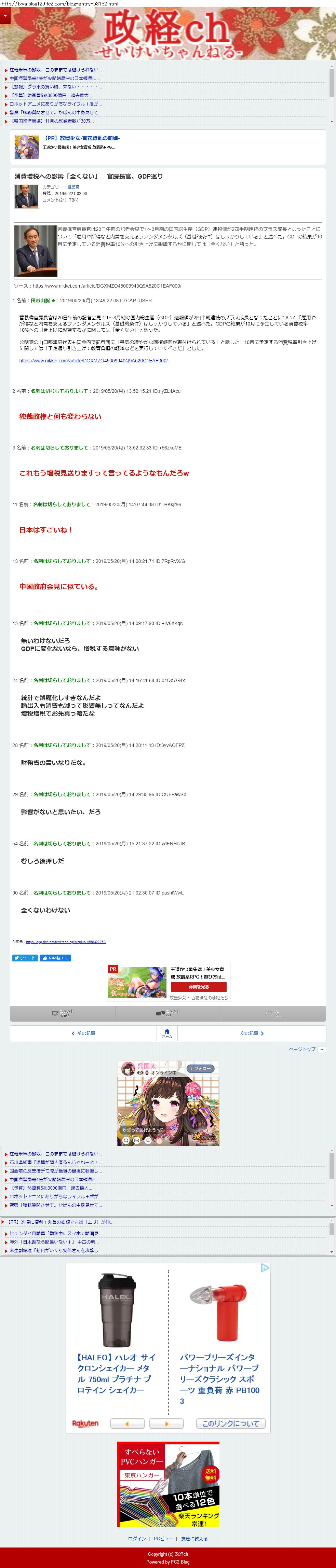Share the article with the ツイート button

click(25, 957)
